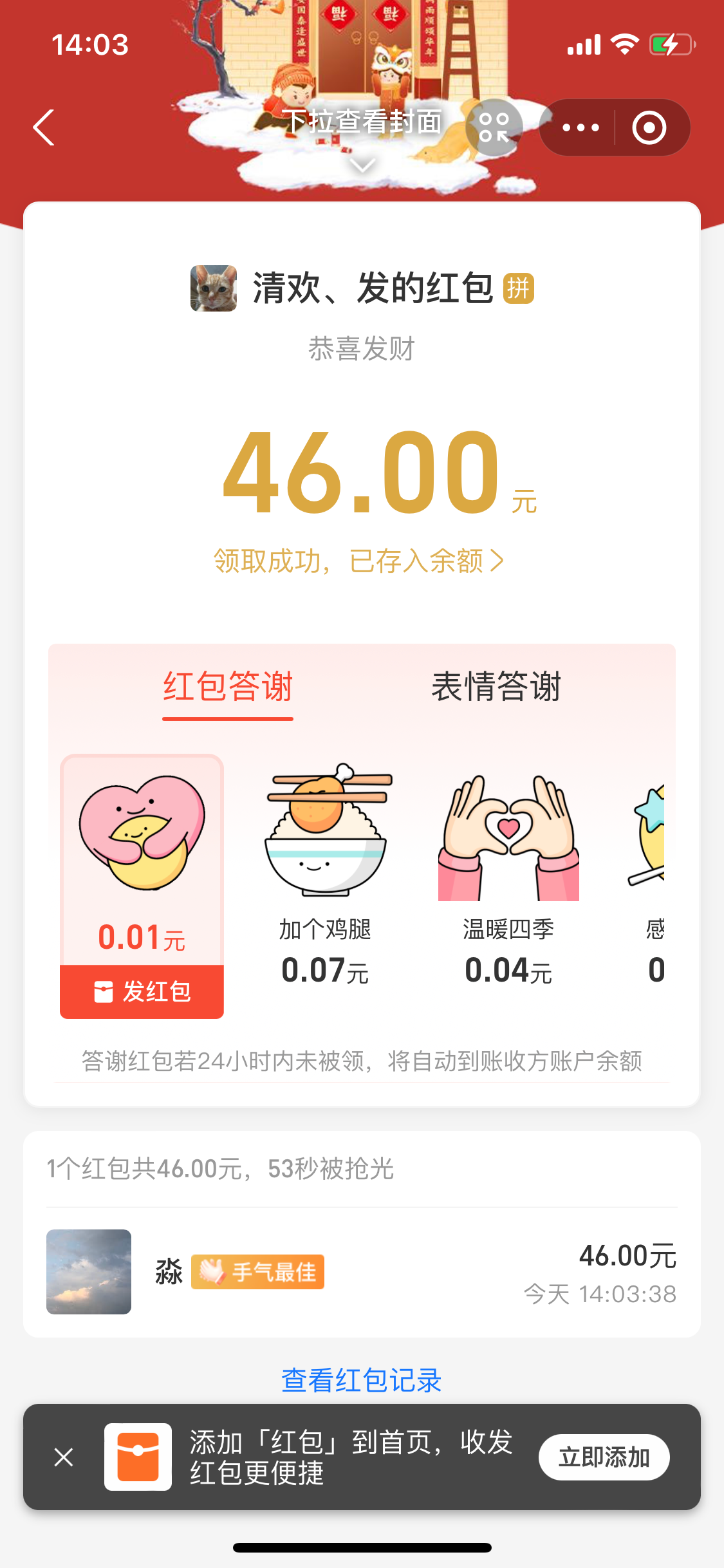724x1568 pixels.
Task: Select the 加个鸡腿 0.07元 thank-you packet
Action: click(326, 875)
